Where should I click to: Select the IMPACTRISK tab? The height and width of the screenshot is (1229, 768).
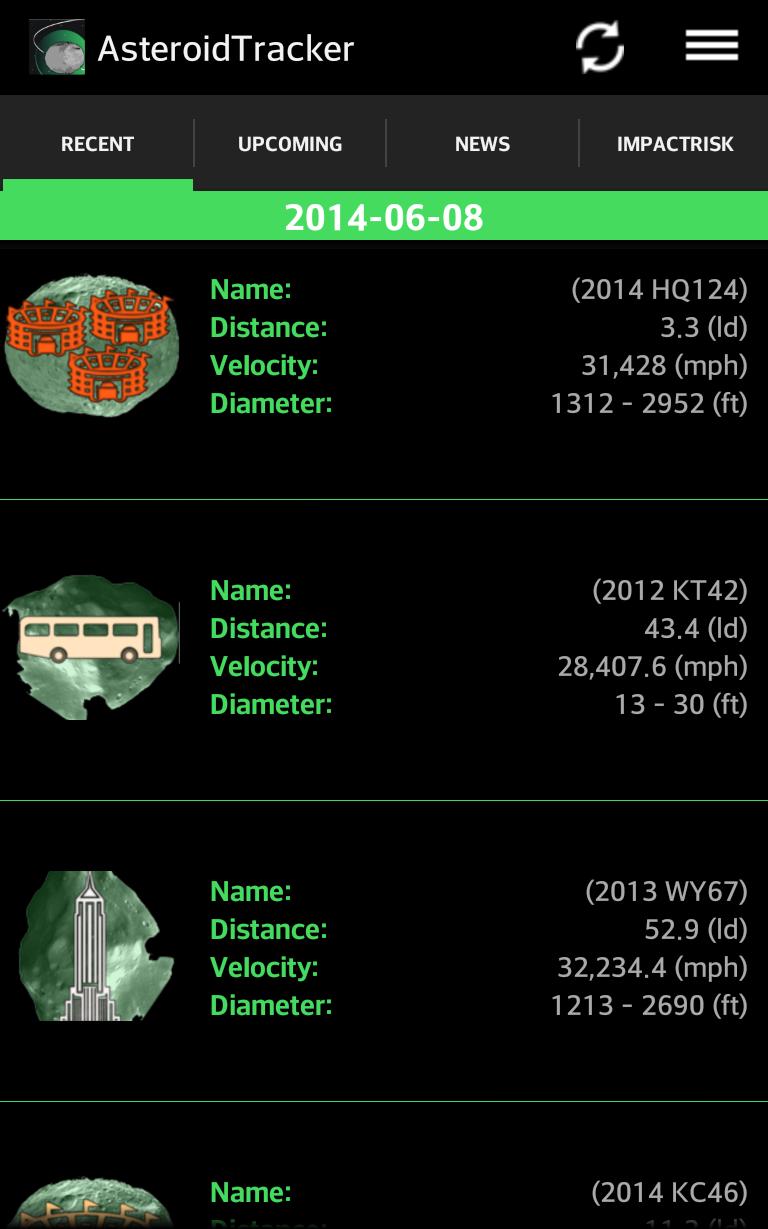point(673,143)
